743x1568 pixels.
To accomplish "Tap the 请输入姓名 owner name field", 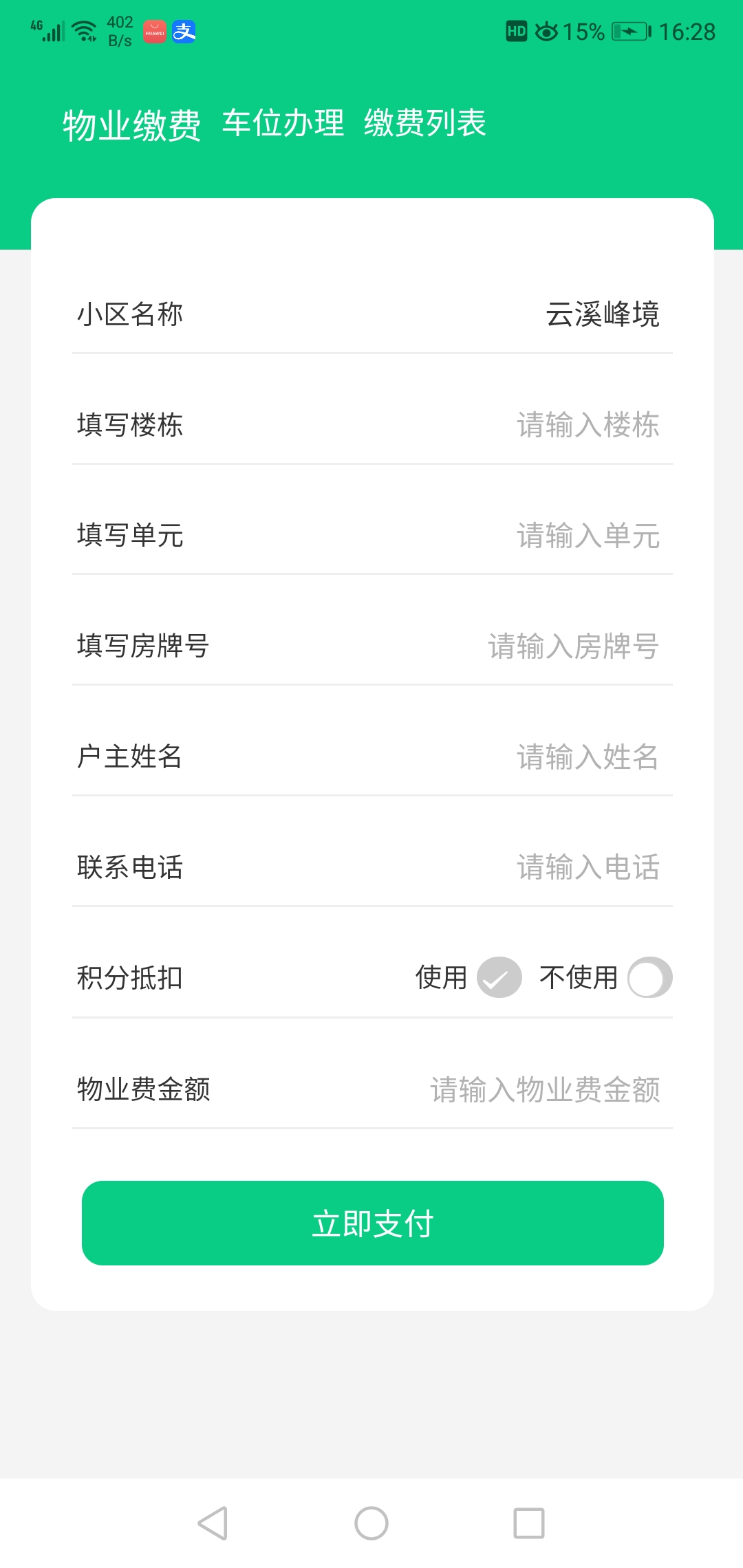I will pyautogui.click(x=588, y=757).
